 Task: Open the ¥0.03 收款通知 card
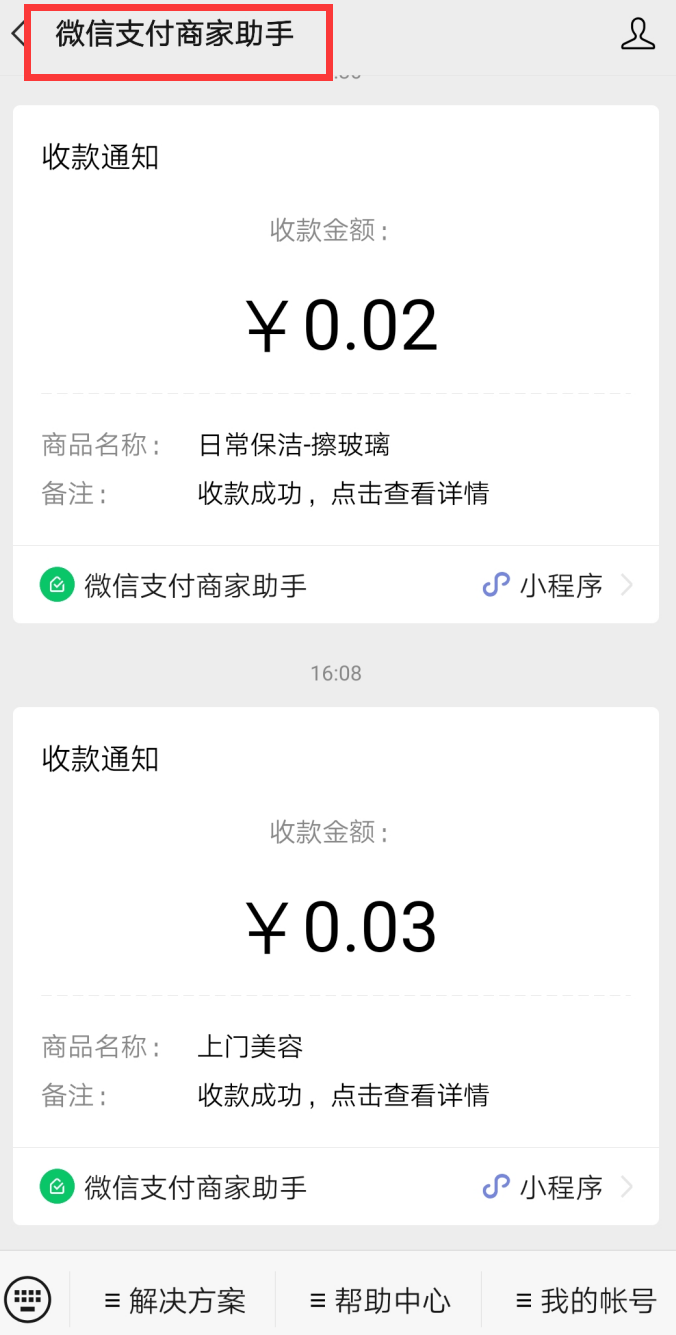(336, 927)
